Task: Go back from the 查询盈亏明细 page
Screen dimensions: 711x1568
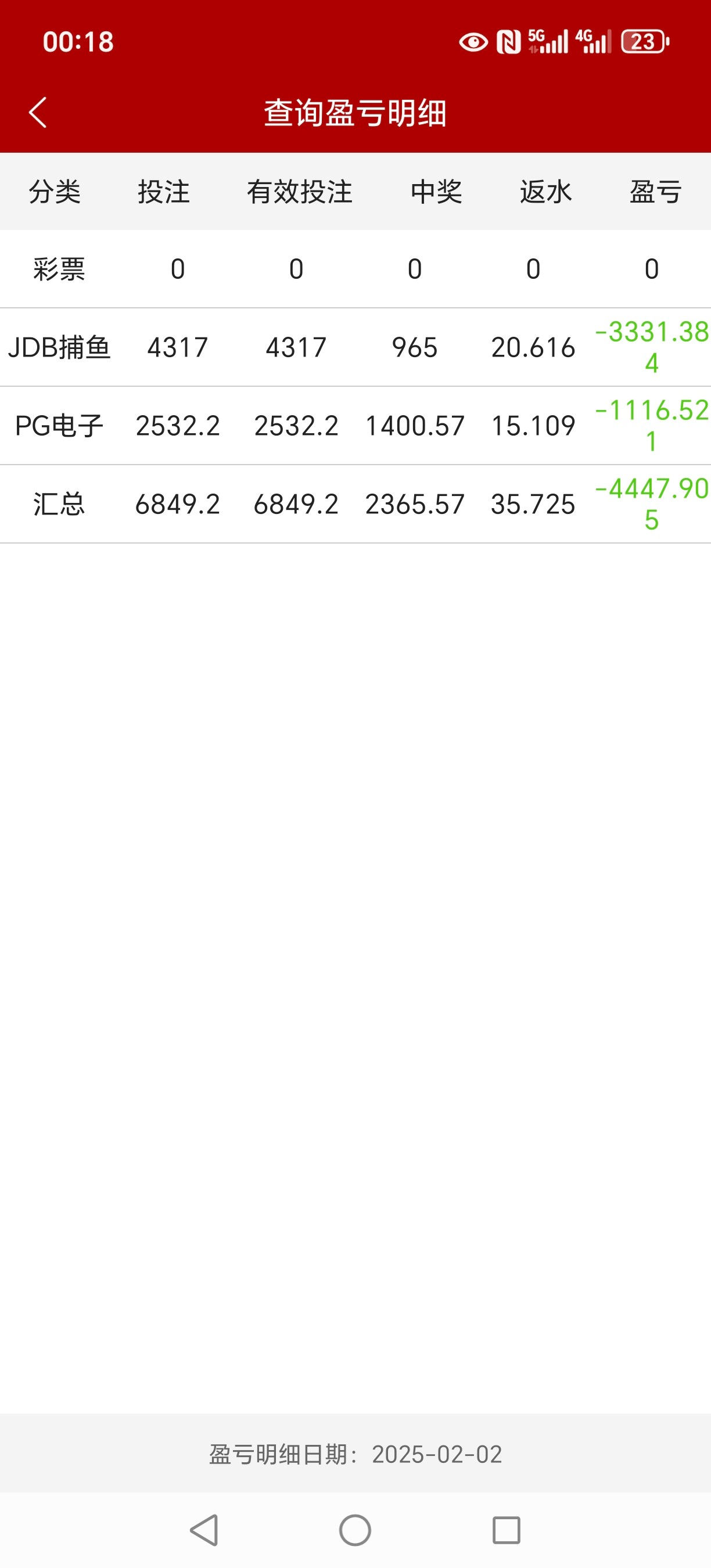Action: [x=38, y=113]
